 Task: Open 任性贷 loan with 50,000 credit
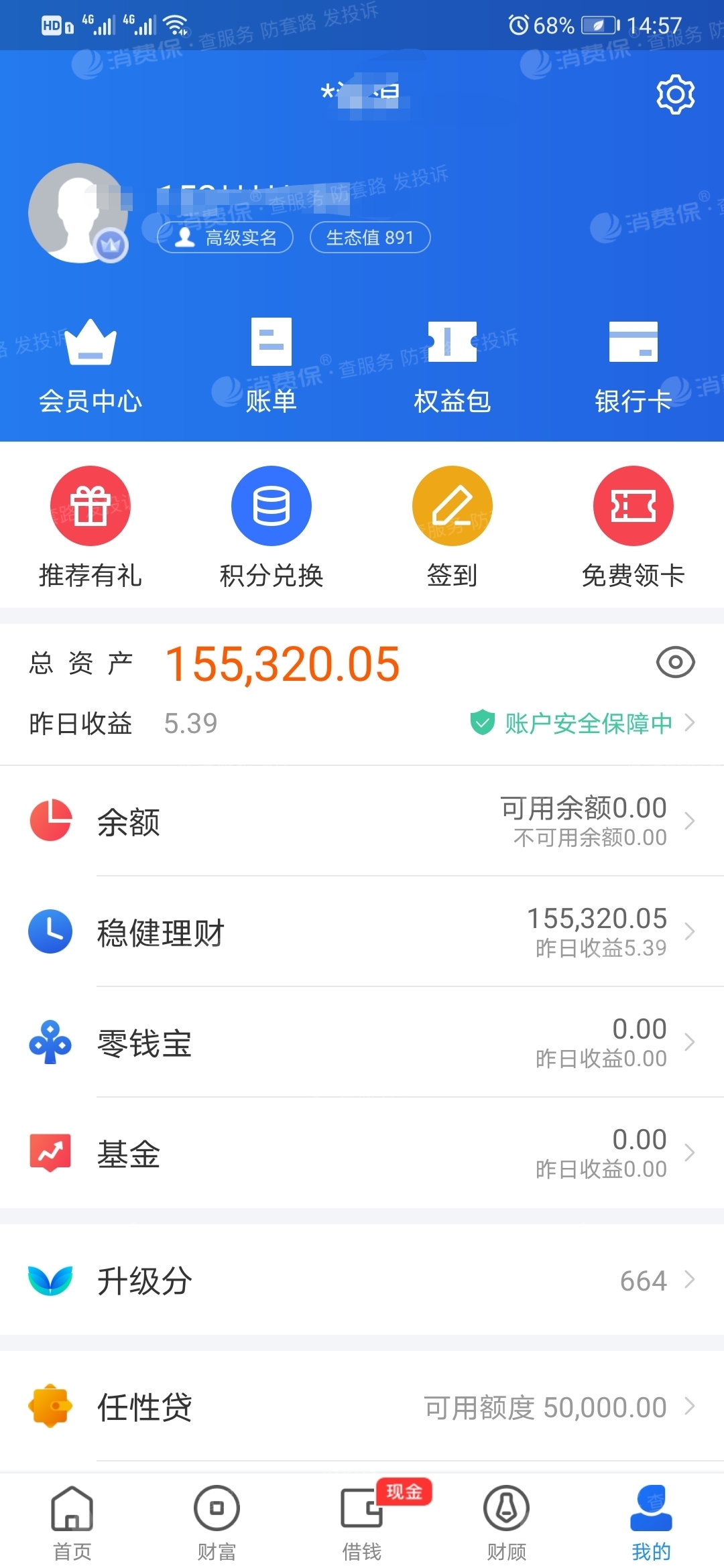[x=362, y=1407]
